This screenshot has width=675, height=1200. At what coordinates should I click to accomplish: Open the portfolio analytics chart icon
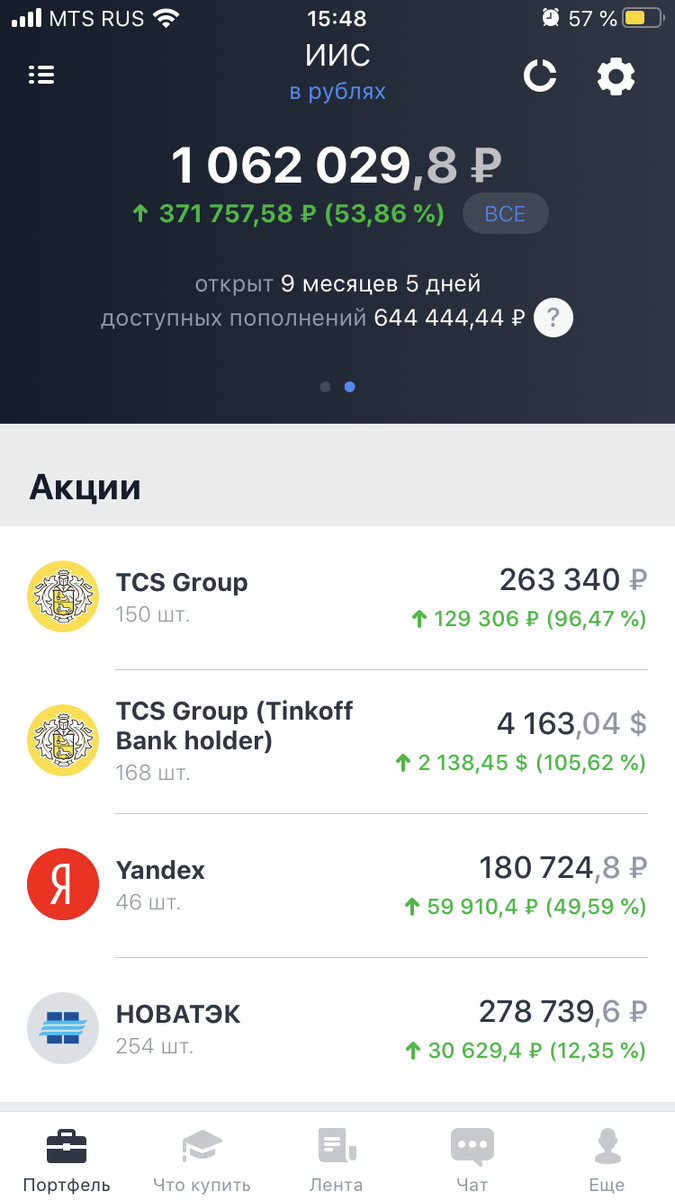pos(541,75)
